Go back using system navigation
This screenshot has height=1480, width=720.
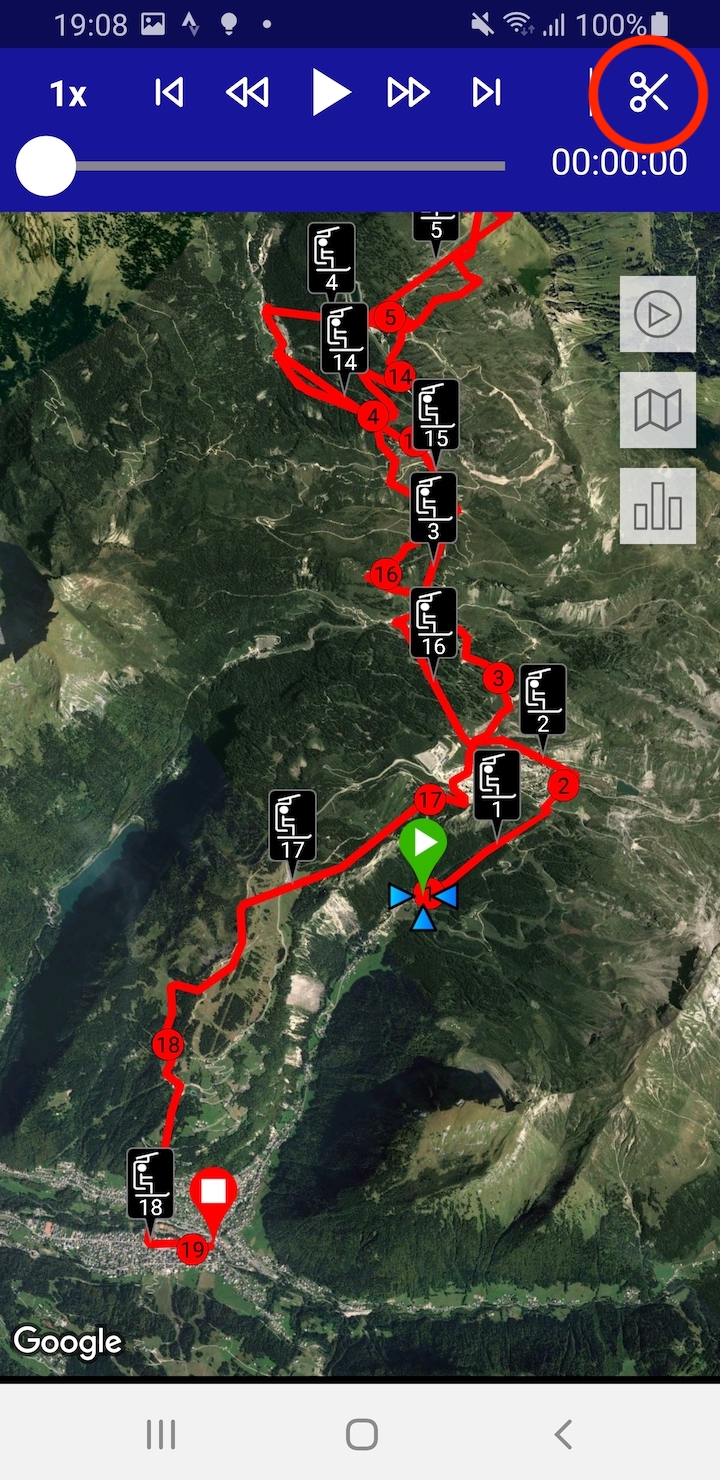563,1434
